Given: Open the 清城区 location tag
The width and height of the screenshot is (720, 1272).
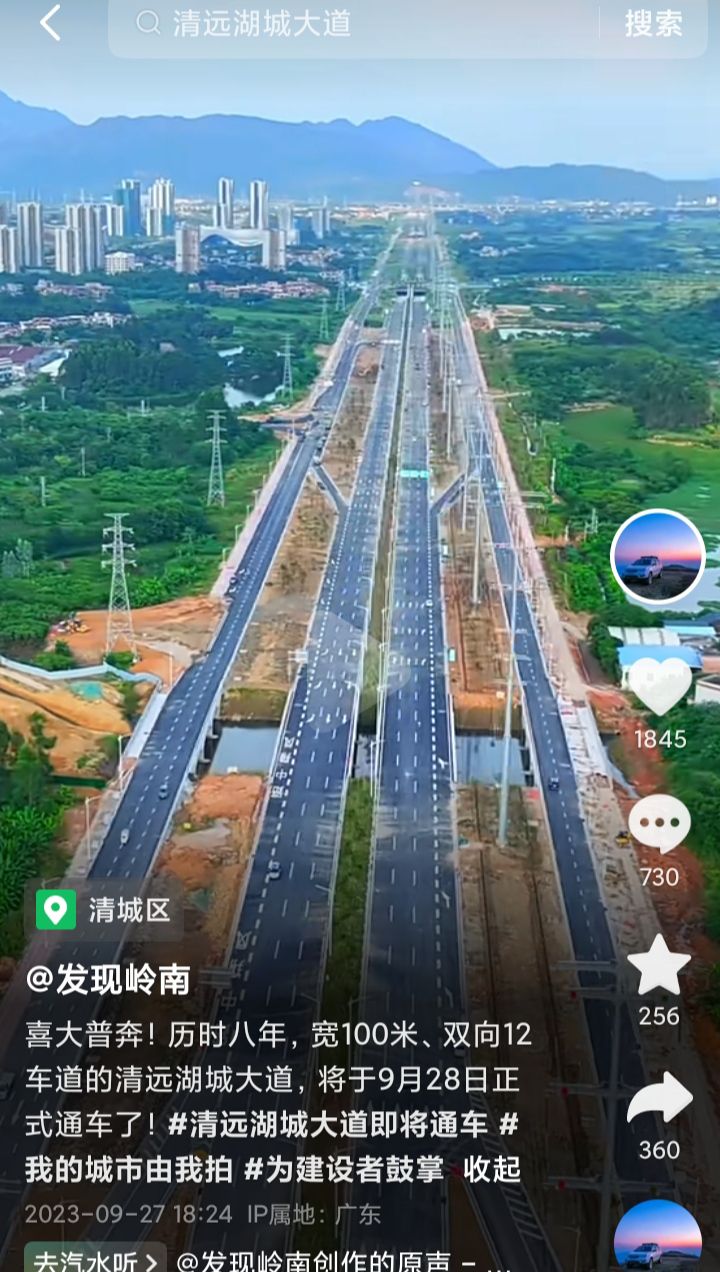Looking at the screenshot, I should tap(105, 910).
